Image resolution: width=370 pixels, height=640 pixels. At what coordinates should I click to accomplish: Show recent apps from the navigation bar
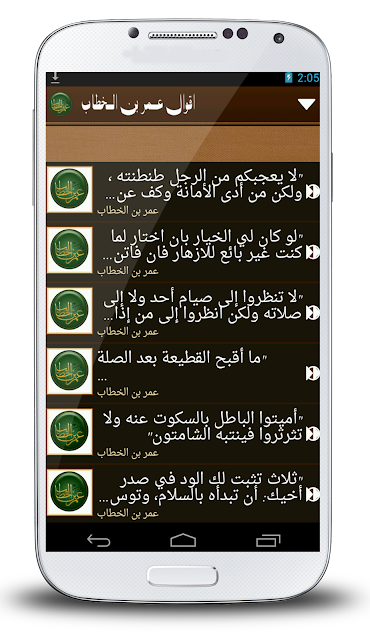tap(268, 541)
